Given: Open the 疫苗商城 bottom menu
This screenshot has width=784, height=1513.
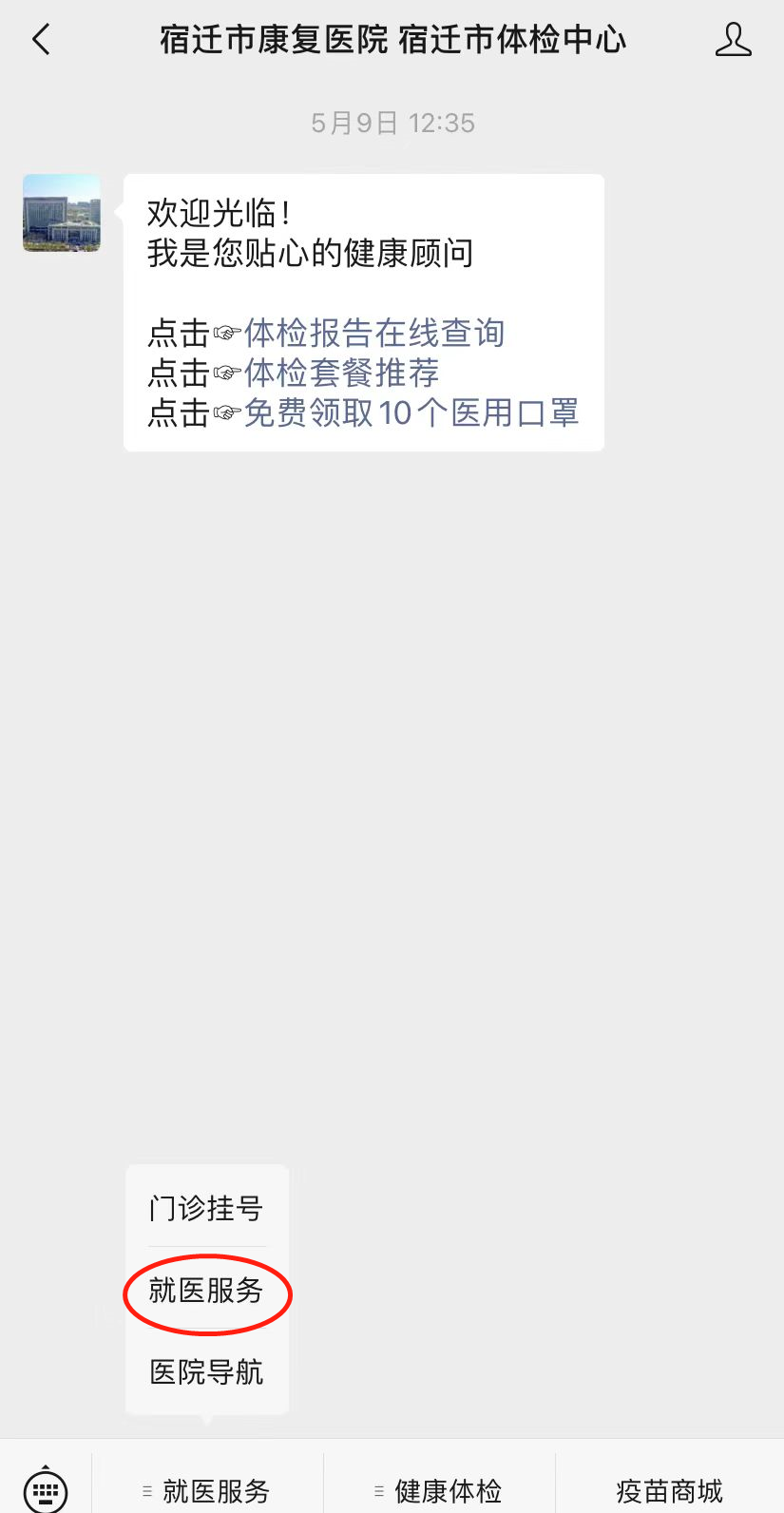Looking at the screenshot, I should pos(669,1490).
